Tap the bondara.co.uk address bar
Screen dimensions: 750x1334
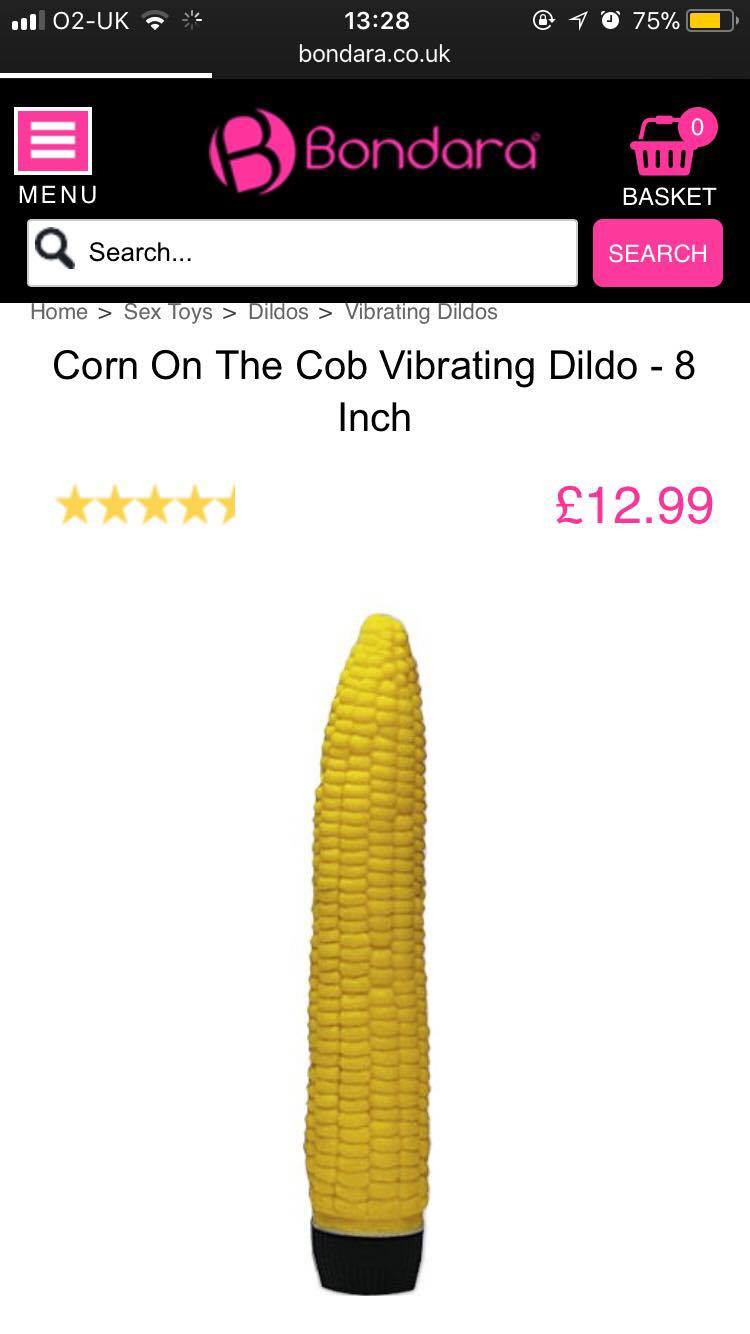374,54
